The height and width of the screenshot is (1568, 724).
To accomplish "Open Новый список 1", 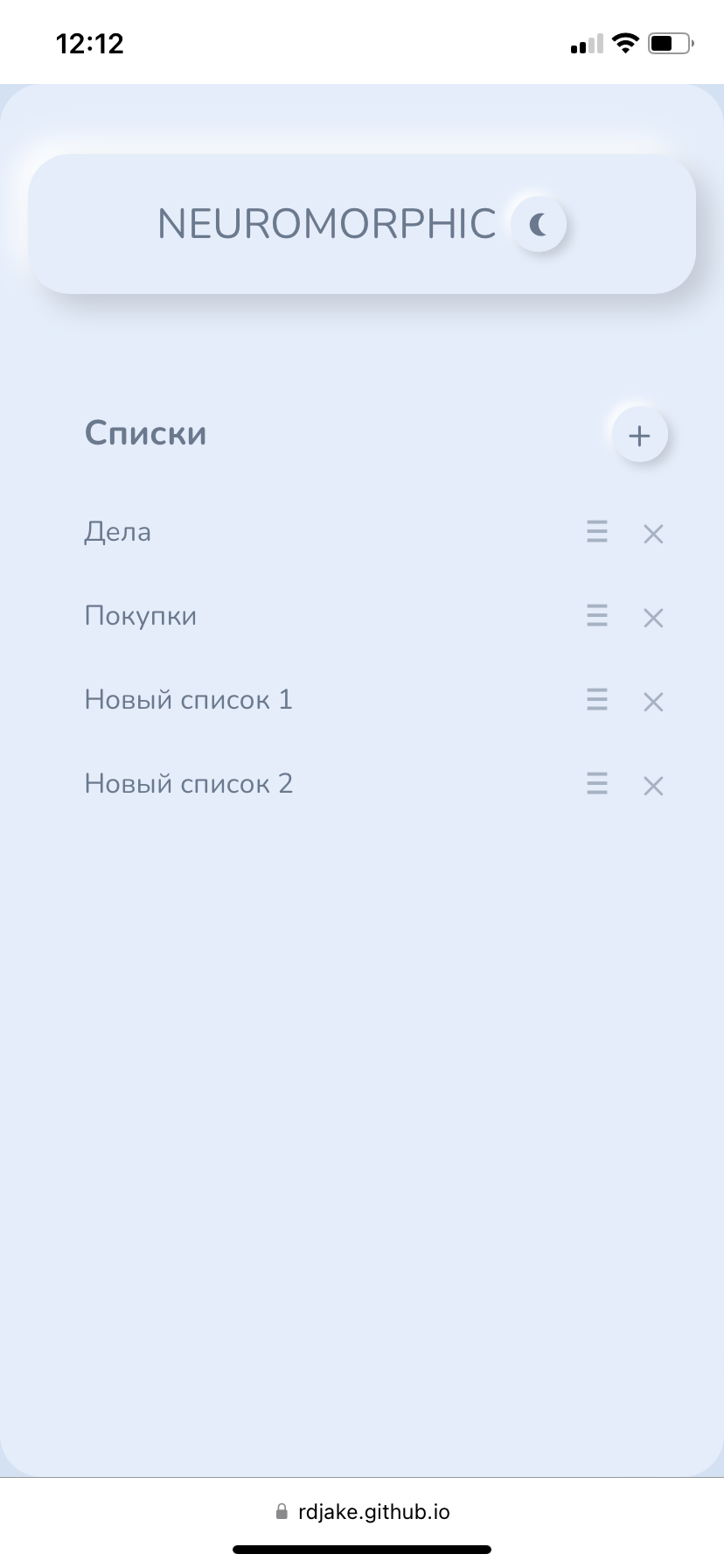I will 188,700.
